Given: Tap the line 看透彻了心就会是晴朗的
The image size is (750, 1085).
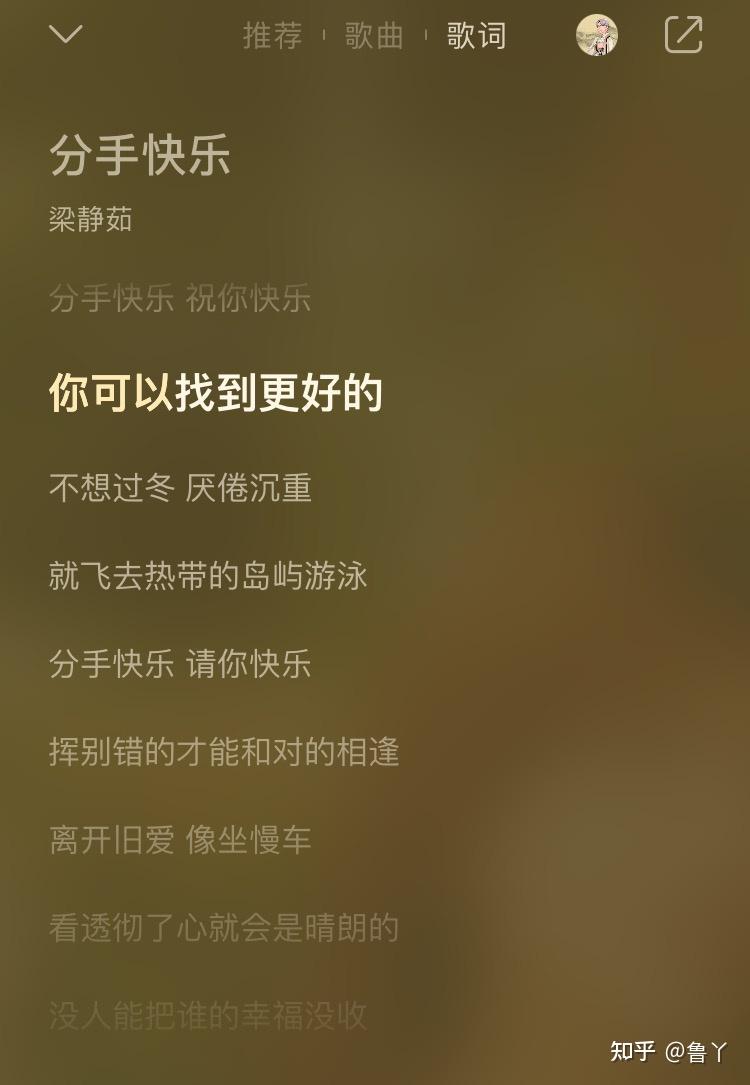Looking at the screenshot, I should [x=224, y=929].
